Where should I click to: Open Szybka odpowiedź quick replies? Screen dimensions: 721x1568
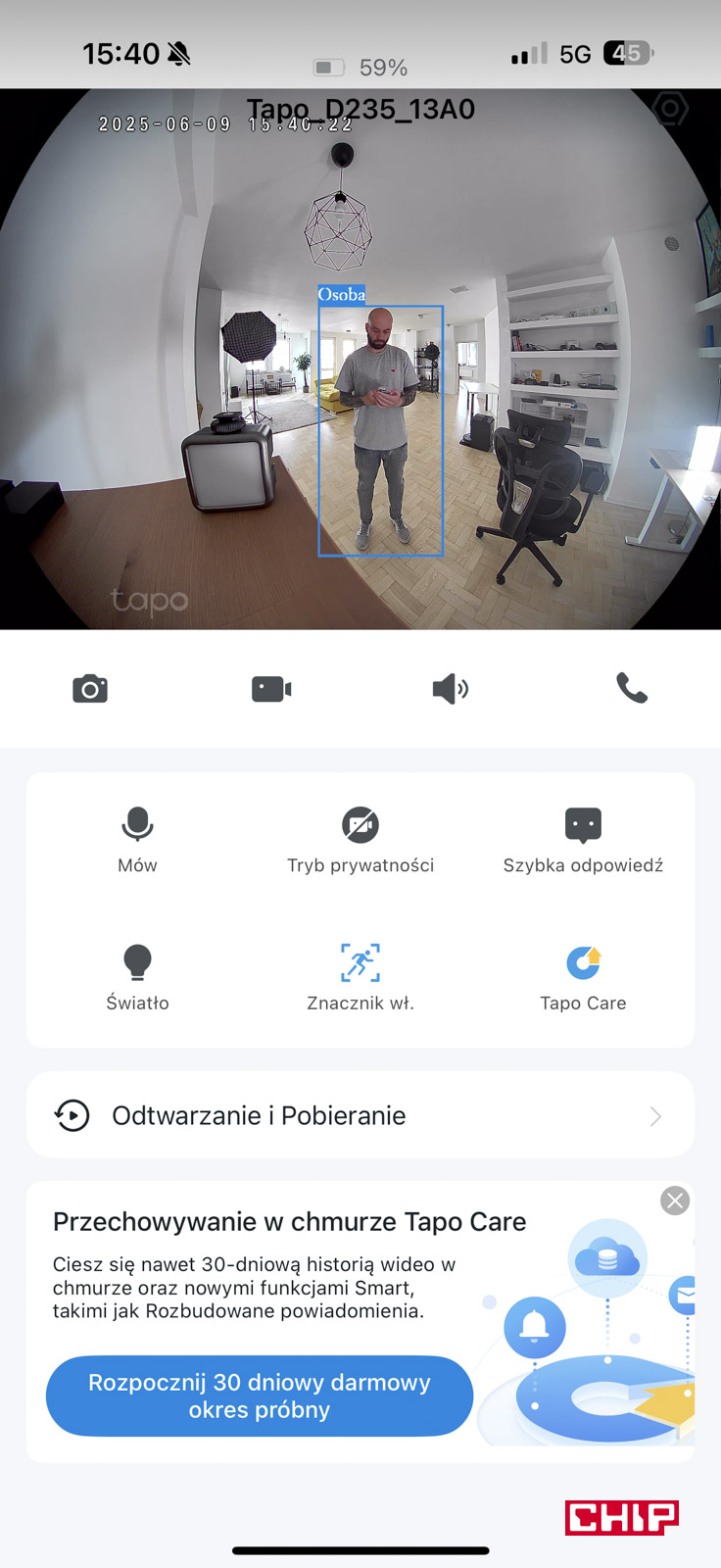pyautogui.click(x=583, y=839)
